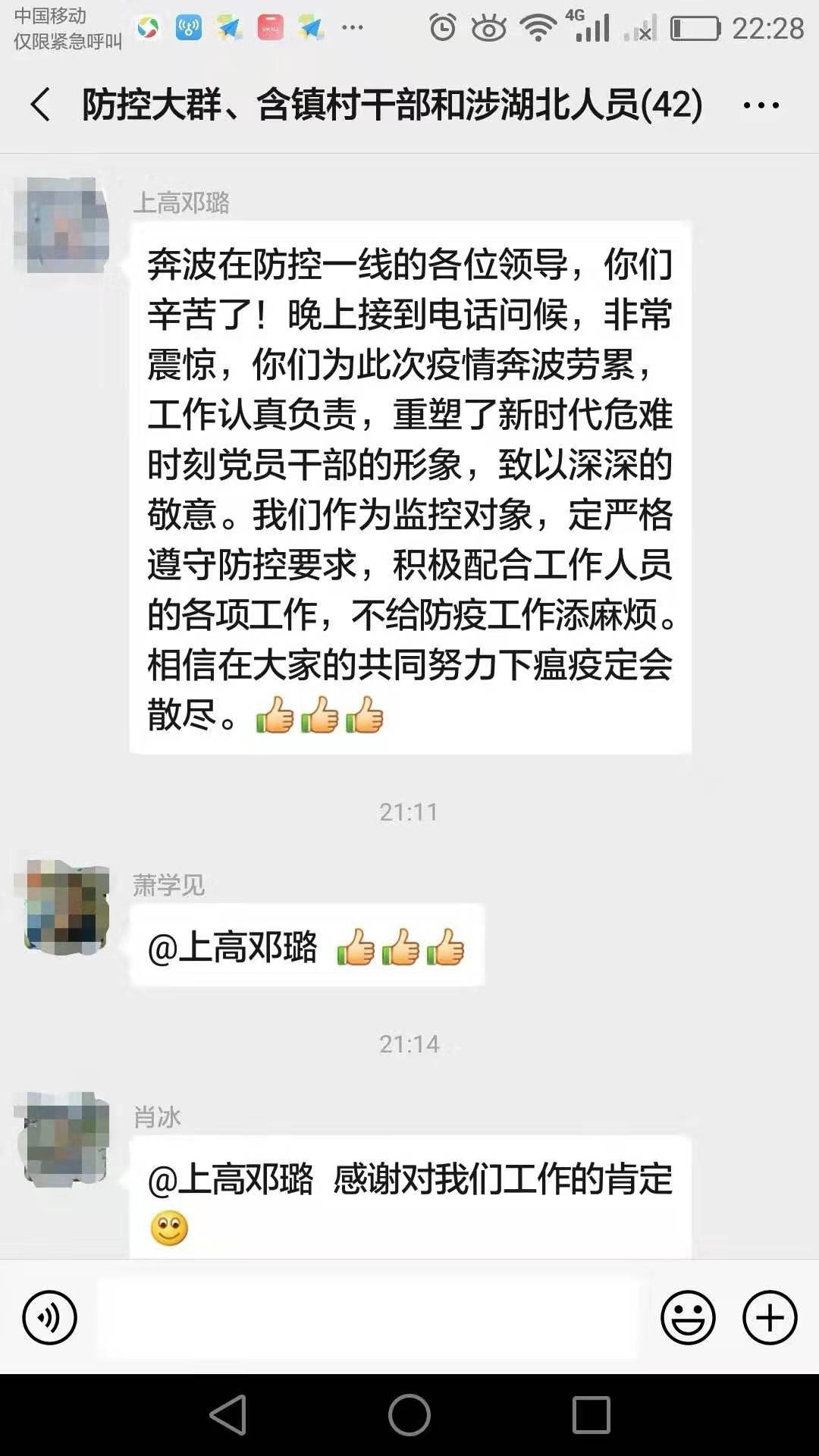Image resolution: width=819 pixels, height=1456 pixels.
Task: Open the plus attachments menu
Action: point(769,1318)
